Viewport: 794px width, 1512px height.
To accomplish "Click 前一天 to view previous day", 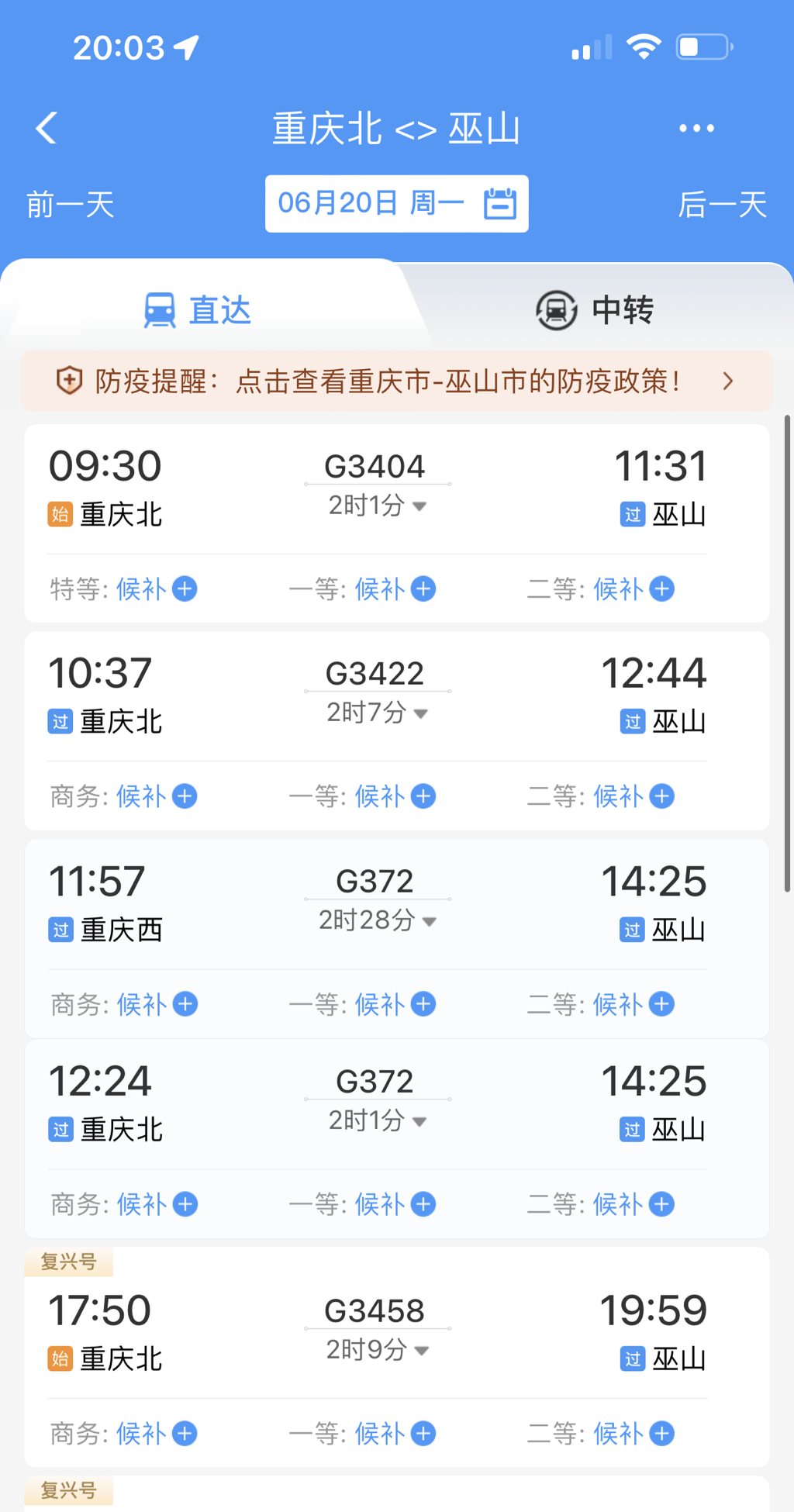I will pyautogui.click(x=69, y=204).
